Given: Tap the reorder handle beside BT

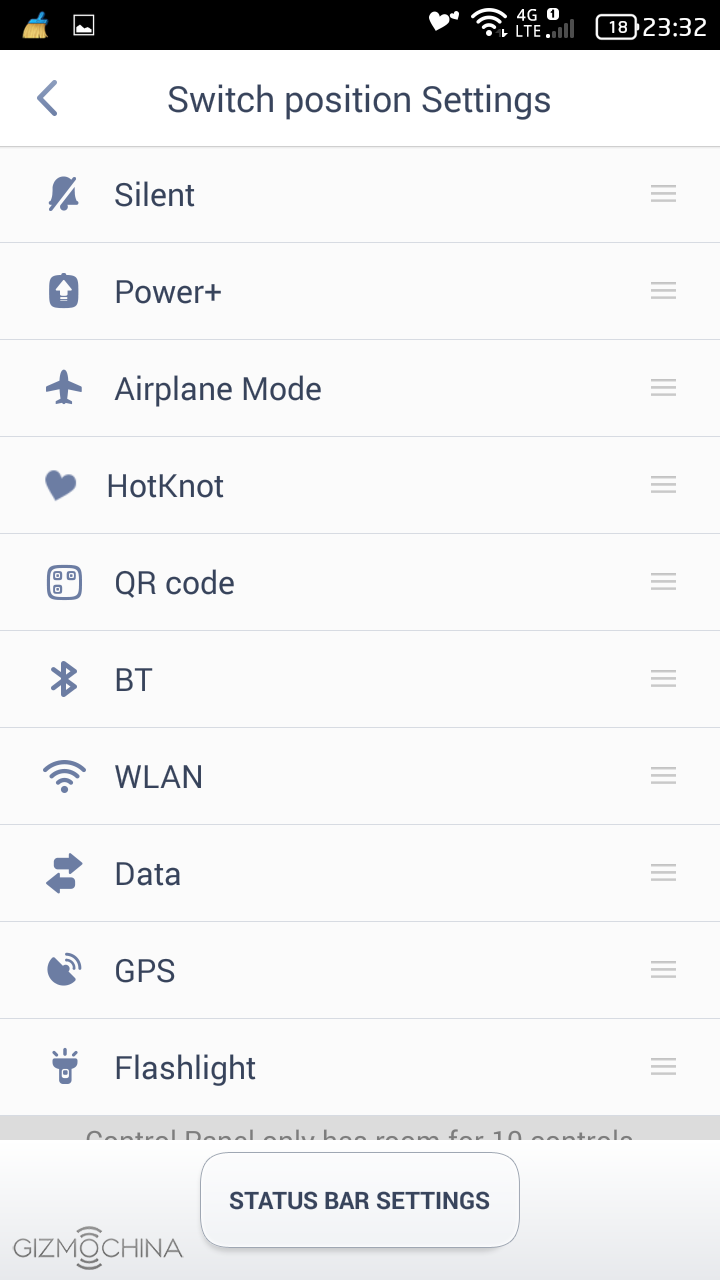Looking at the screenshot, I should pos(663,679).
